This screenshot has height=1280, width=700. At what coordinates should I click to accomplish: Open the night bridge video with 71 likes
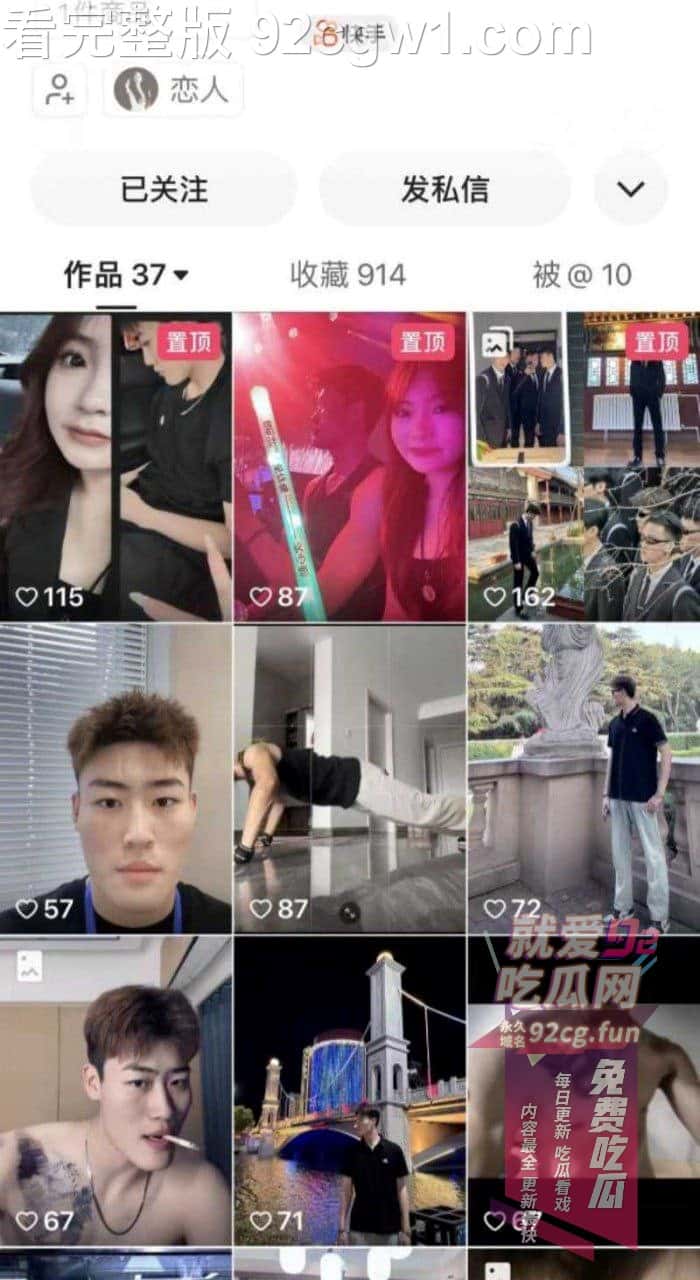click(349, 1091)
